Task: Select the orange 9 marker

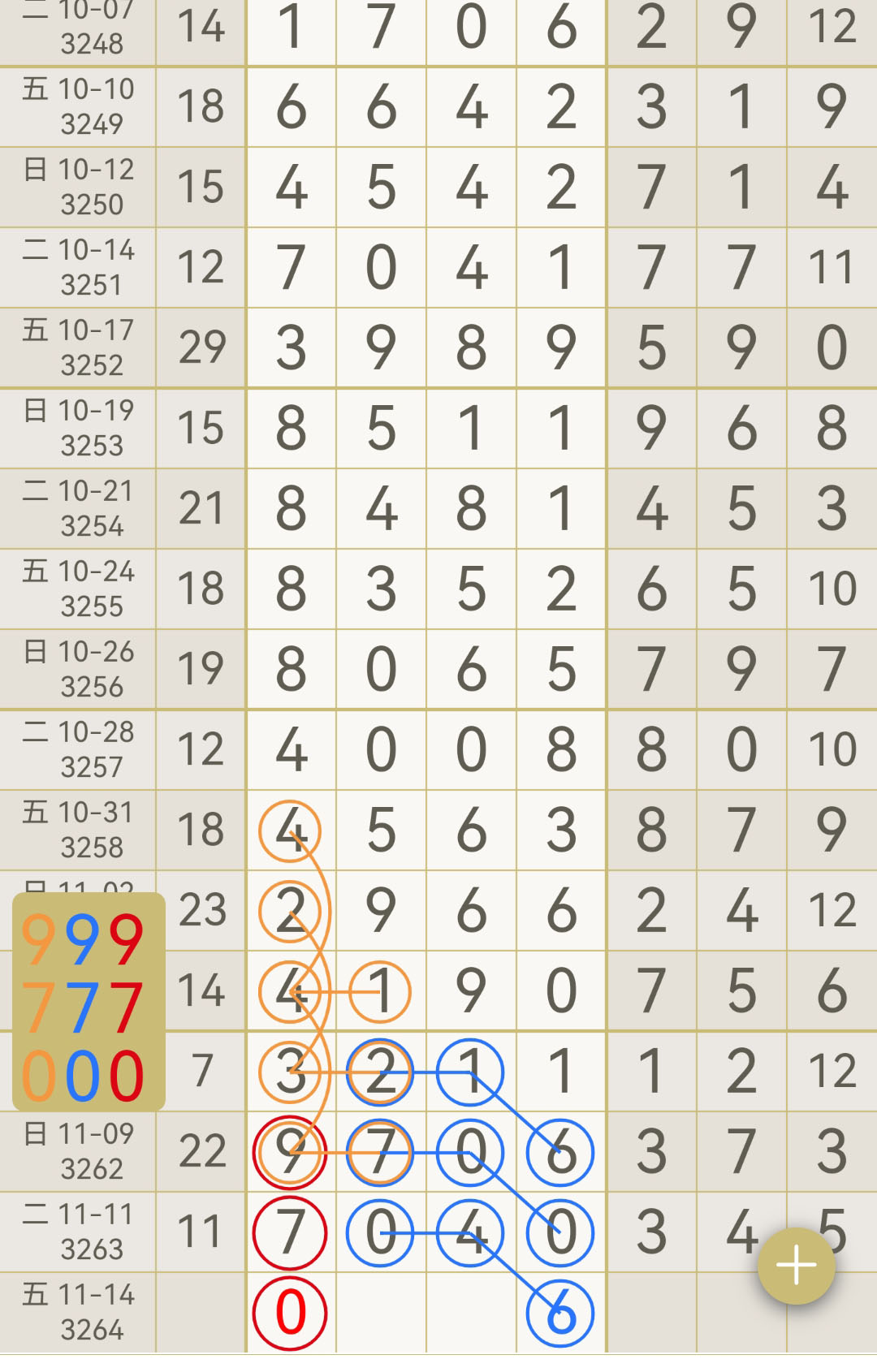Action: 38,939
